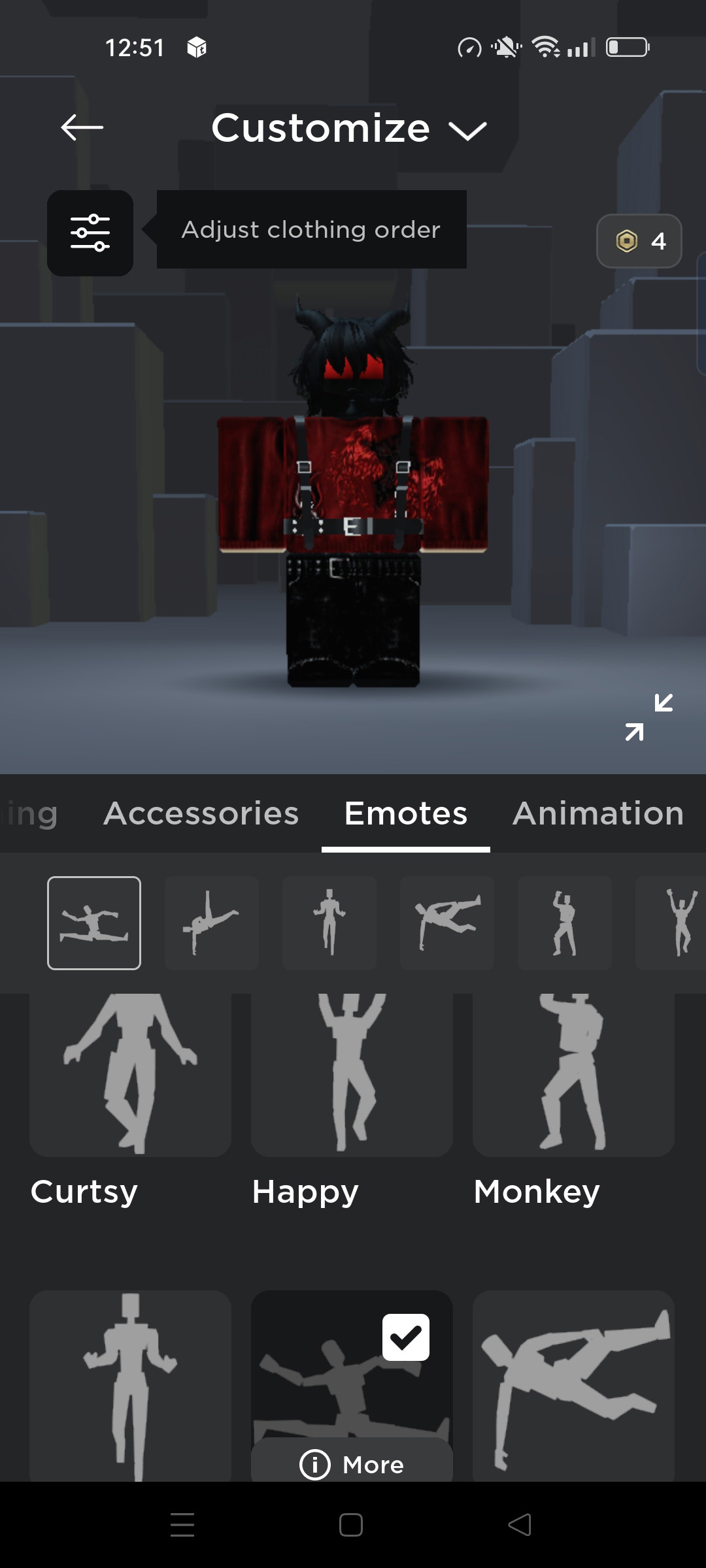
Task: Open the adjust clothing order sliders button
Action: [x=90, y=233]
